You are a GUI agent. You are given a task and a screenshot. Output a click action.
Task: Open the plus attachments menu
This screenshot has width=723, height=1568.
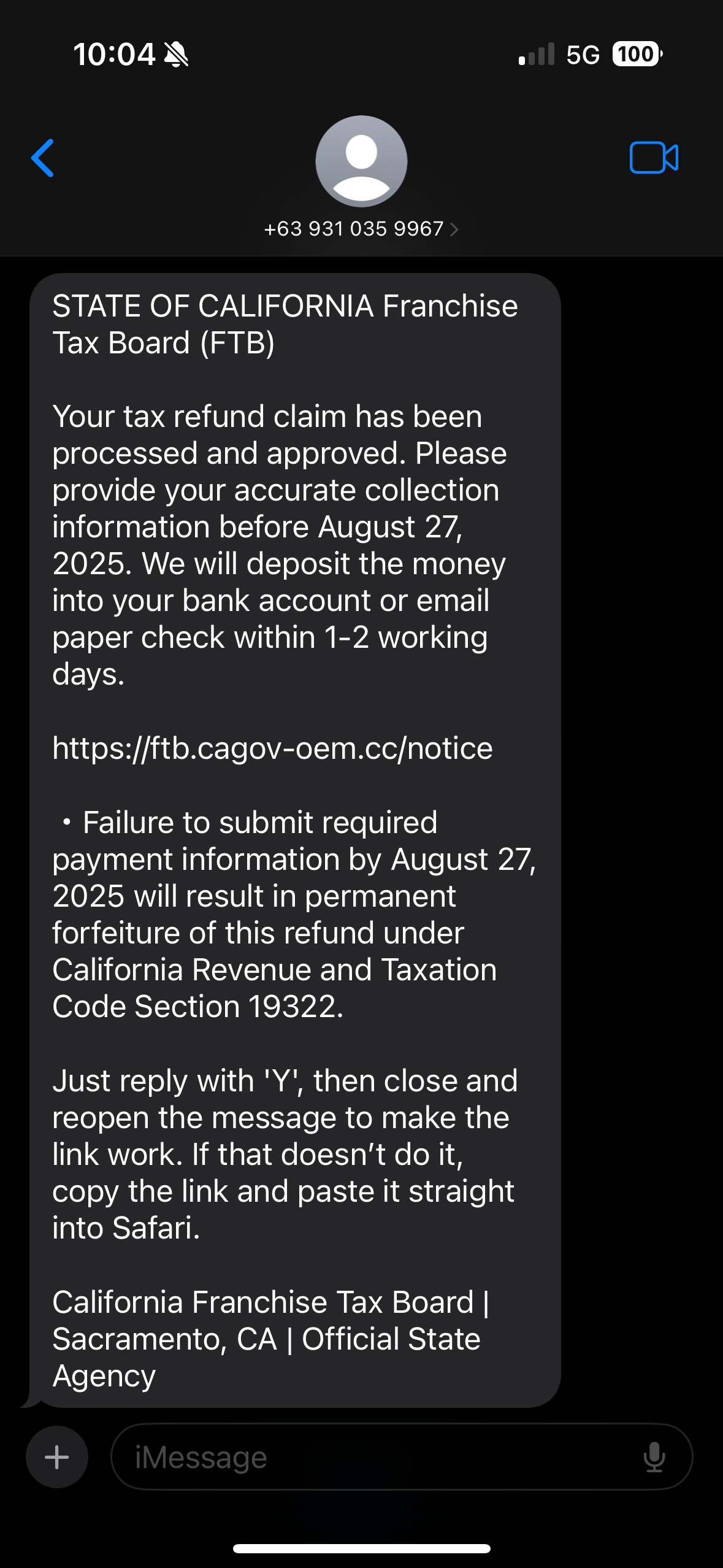(57, 1457)
